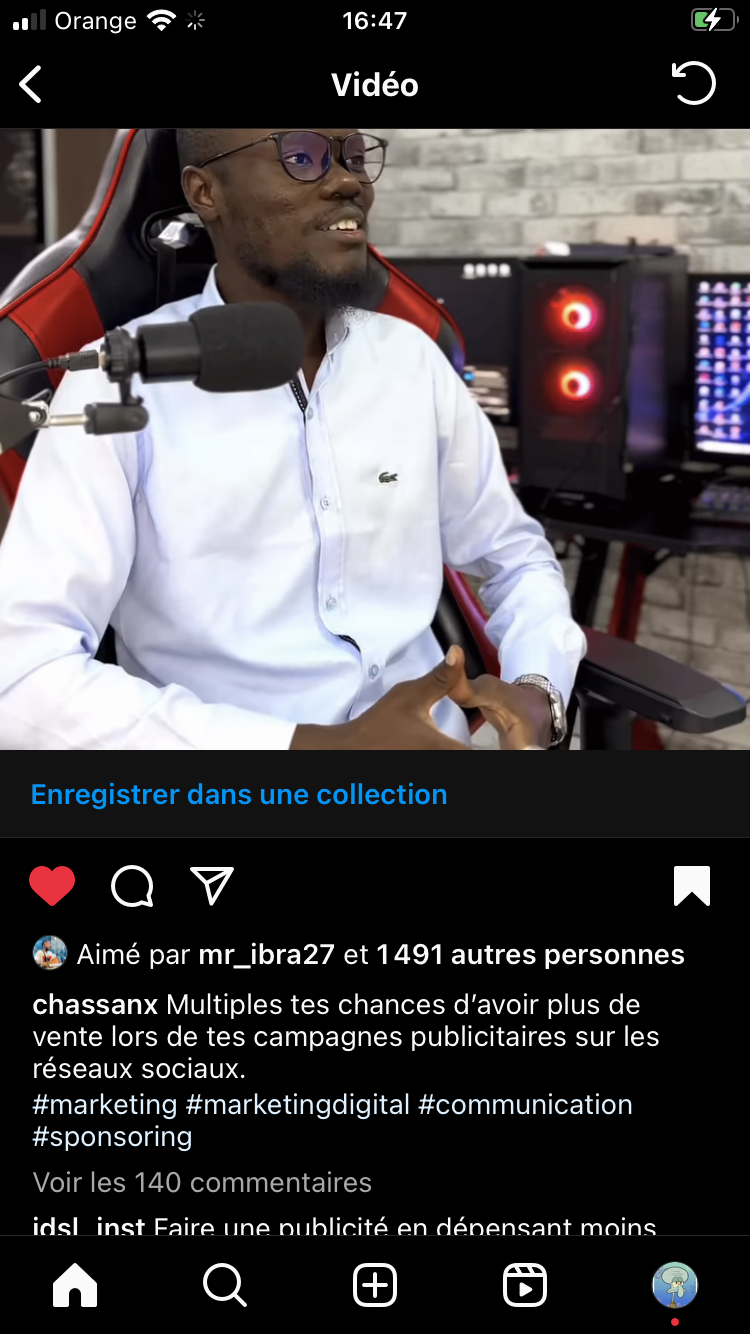Create a new post with the plus tab
Image resolution: width=750 pixels, height=1334 pixels.
tap(375, 1285)
